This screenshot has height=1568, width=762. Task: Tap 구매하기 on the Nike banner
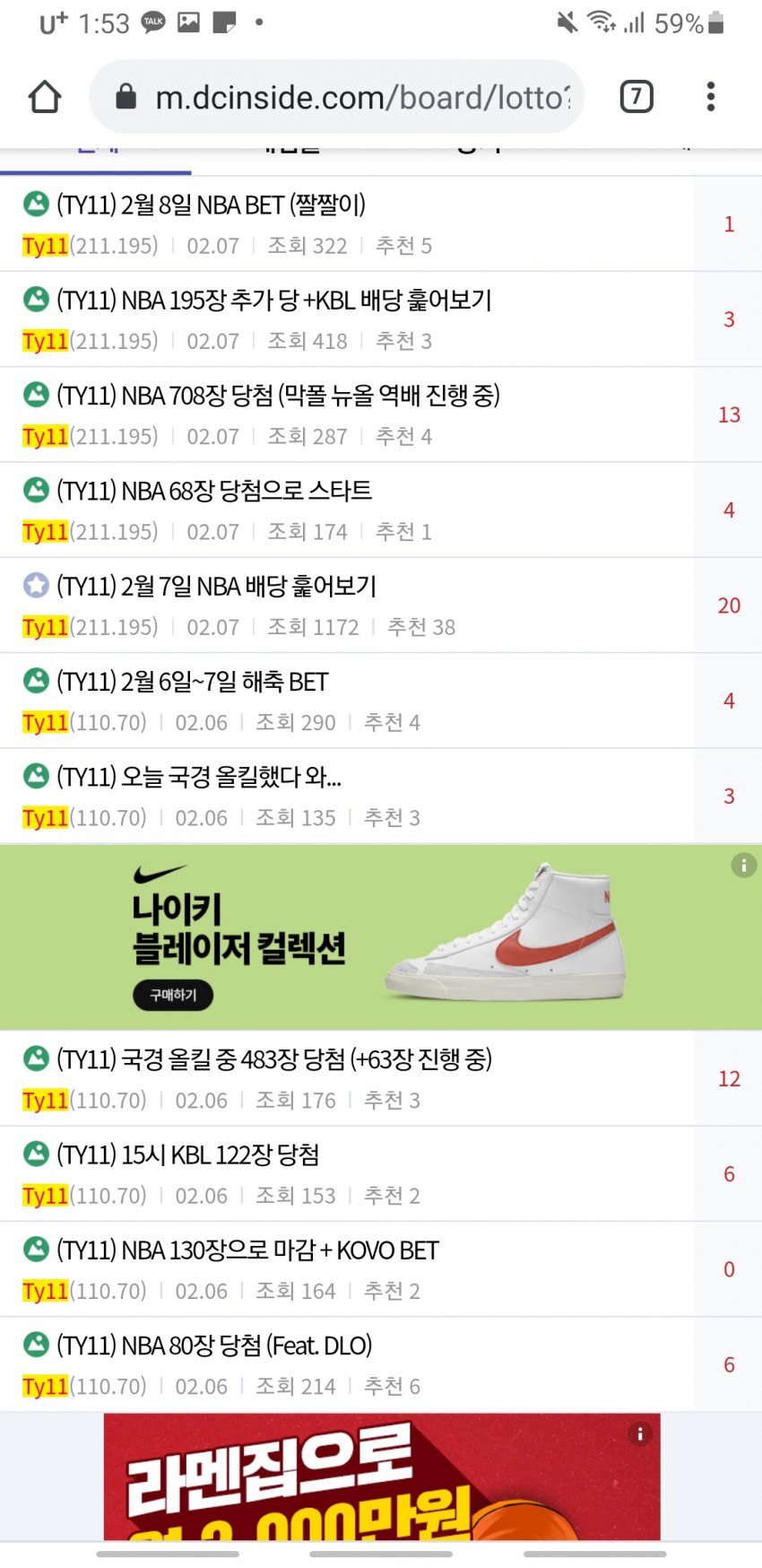pos(173,995)
